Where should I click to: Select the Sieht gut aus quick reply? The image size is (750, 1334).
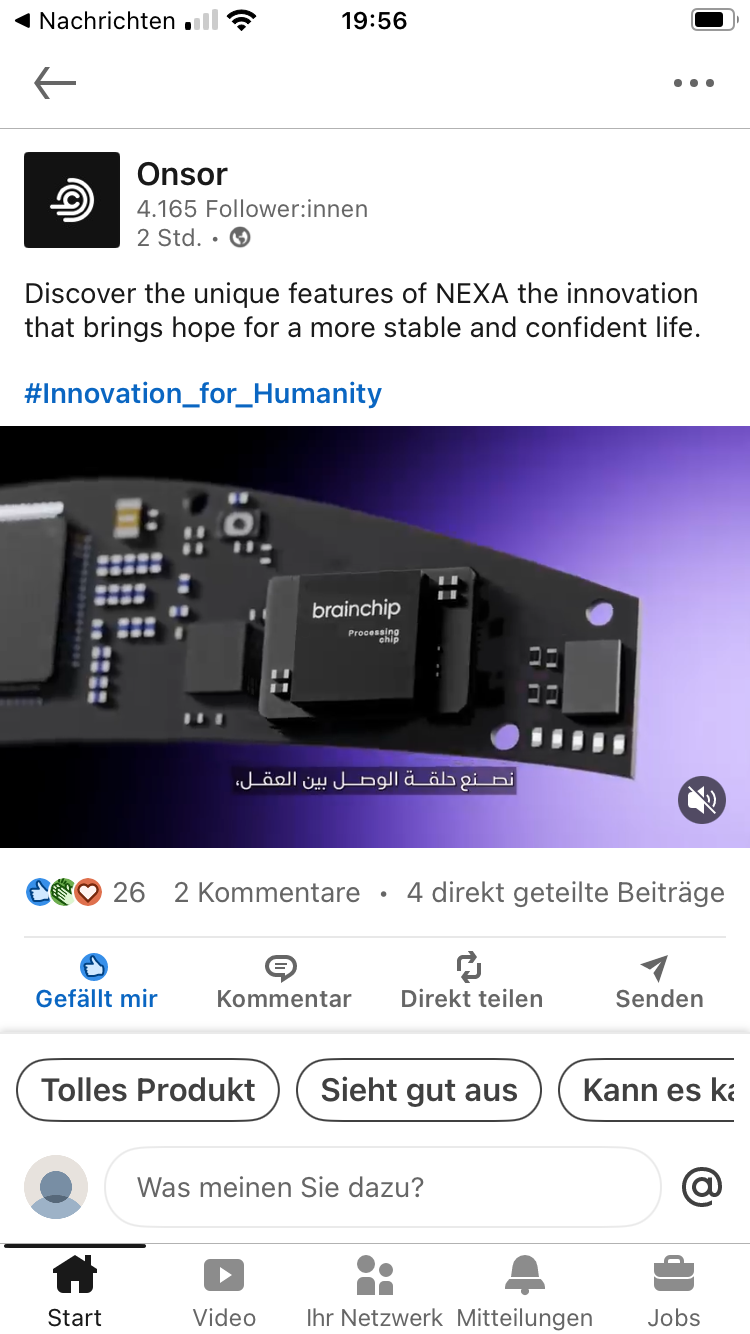click(419, 1090)
